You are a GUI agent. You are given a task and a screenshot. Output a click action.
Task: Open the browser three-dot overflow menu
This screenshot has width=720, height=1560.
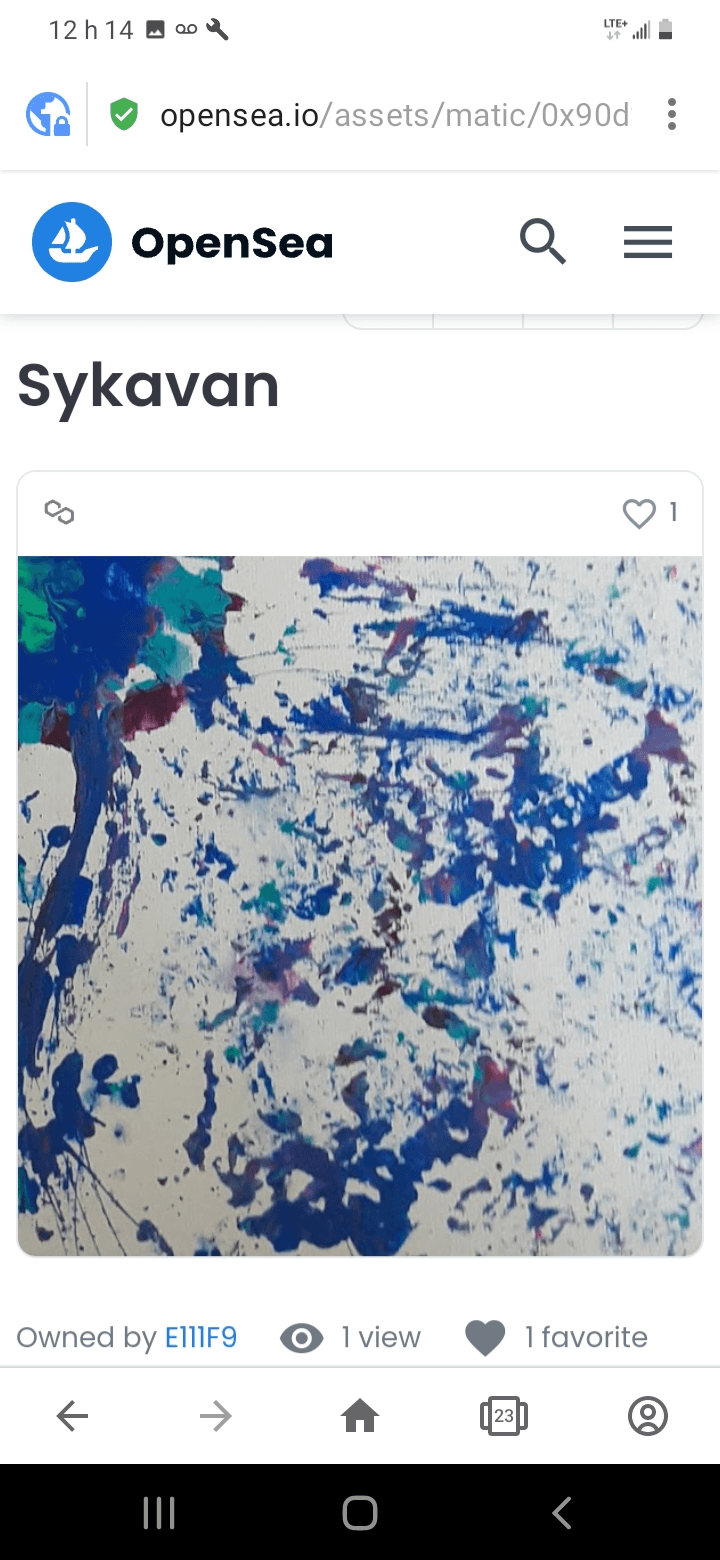click(x=671, y=114)
